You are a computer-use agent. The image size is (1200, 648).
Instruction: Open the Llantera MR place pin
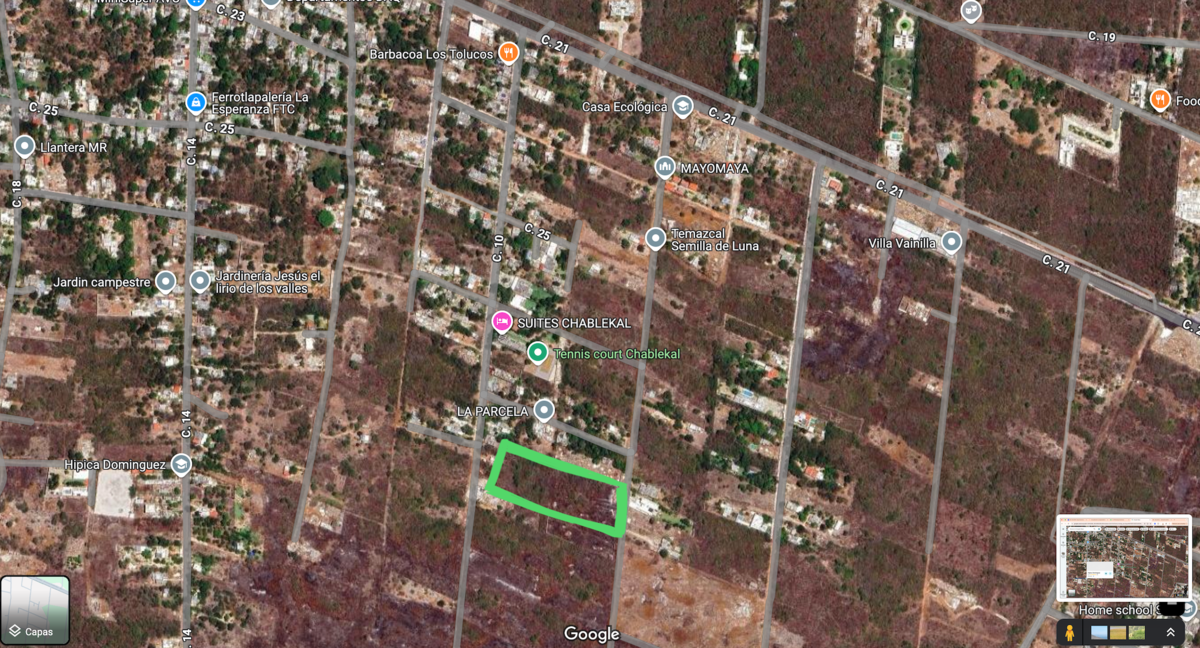pos(25,147)
